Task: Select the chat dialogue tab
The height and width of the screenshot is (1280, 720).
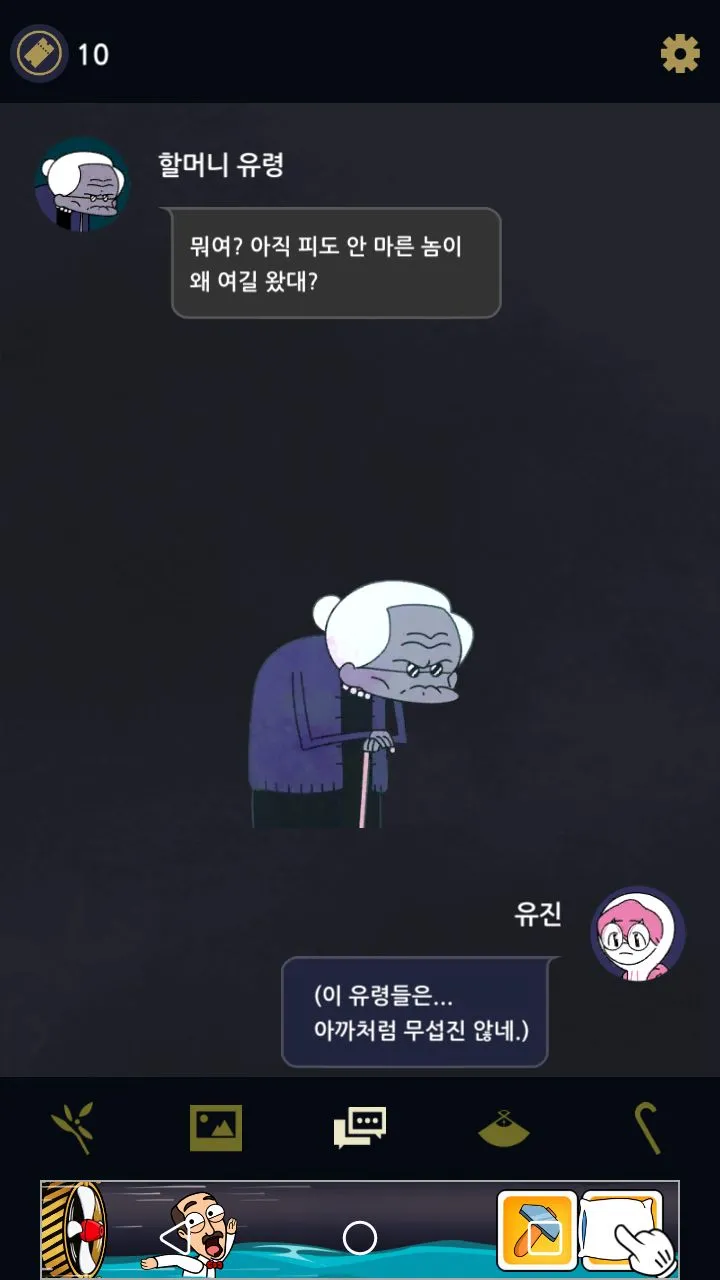Action: tap(360, 1128)
